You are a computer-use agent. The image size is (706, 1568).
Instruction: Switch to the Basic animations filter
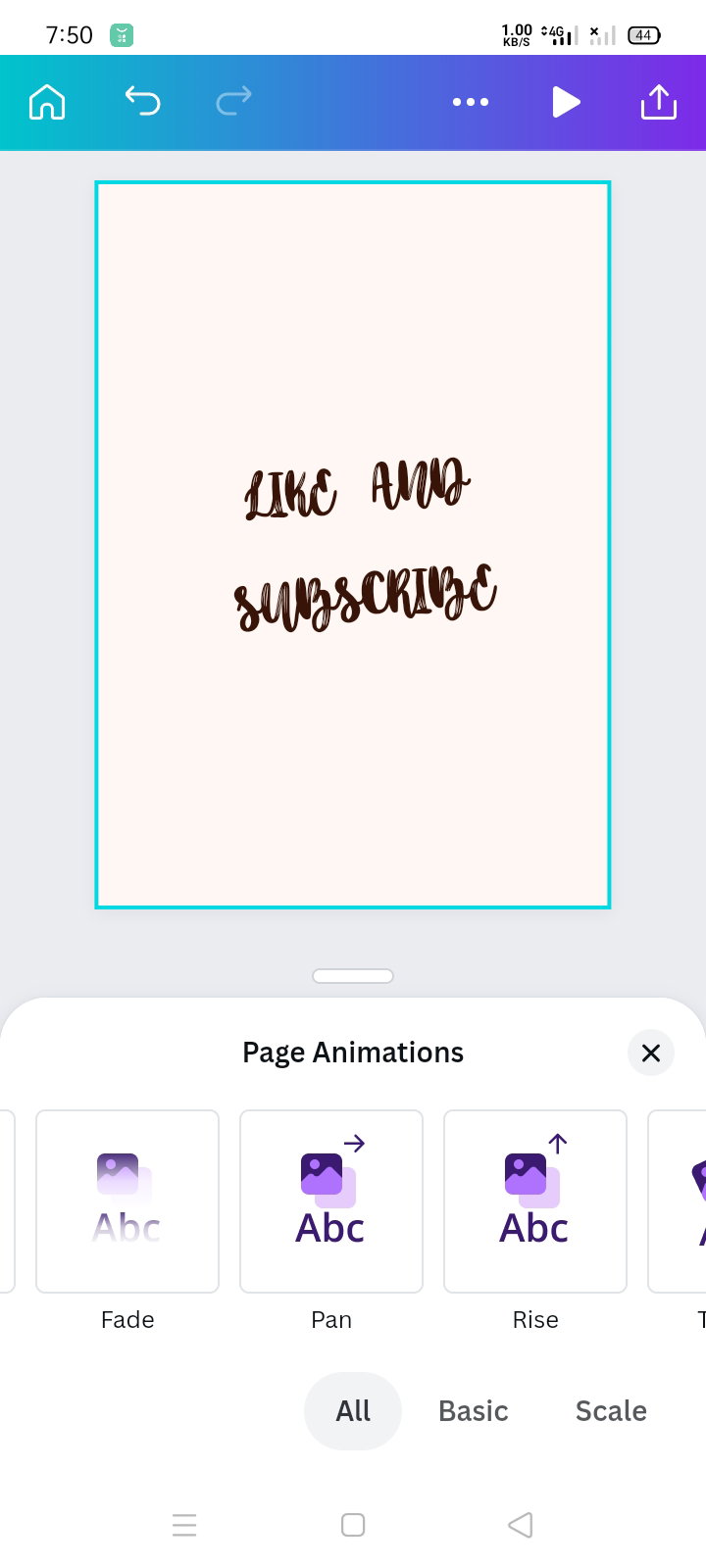[x=474, y=1411]
